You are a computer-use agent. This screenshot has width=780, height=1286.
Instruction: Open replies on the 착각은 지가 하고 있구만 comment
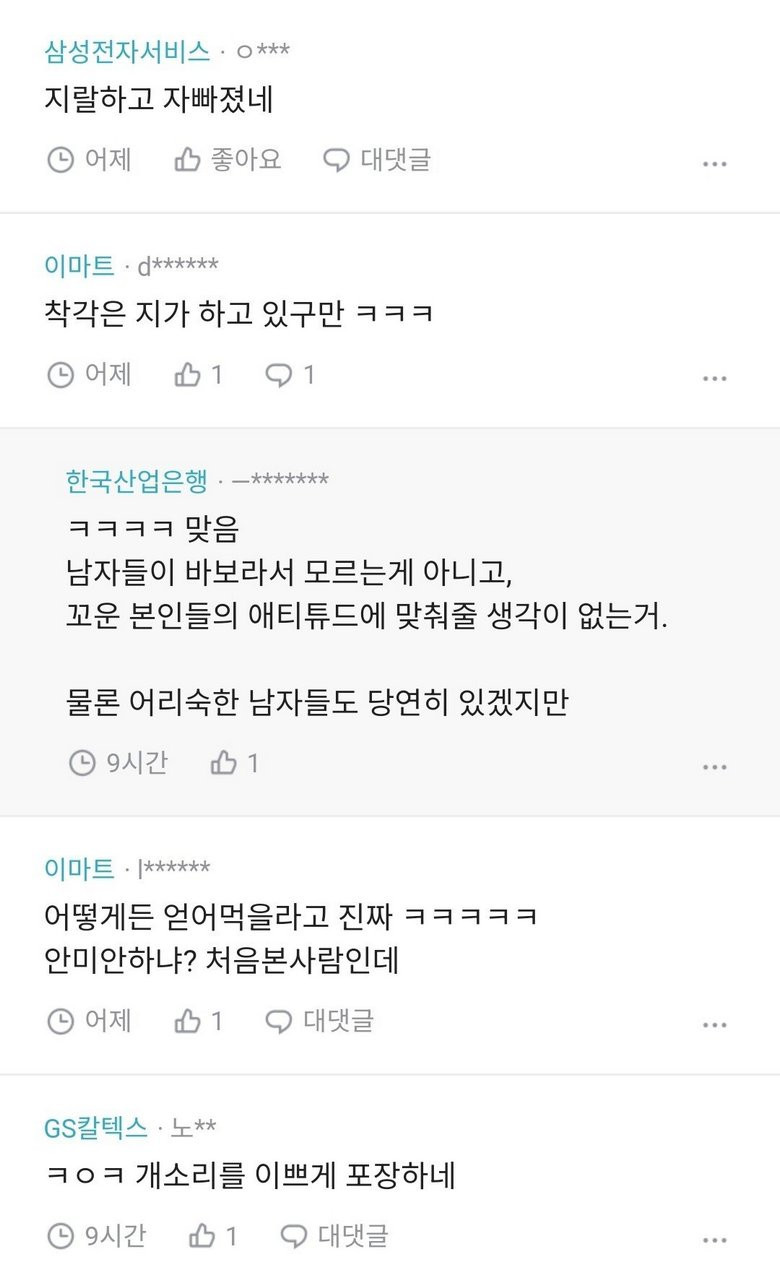click(290, 375)
